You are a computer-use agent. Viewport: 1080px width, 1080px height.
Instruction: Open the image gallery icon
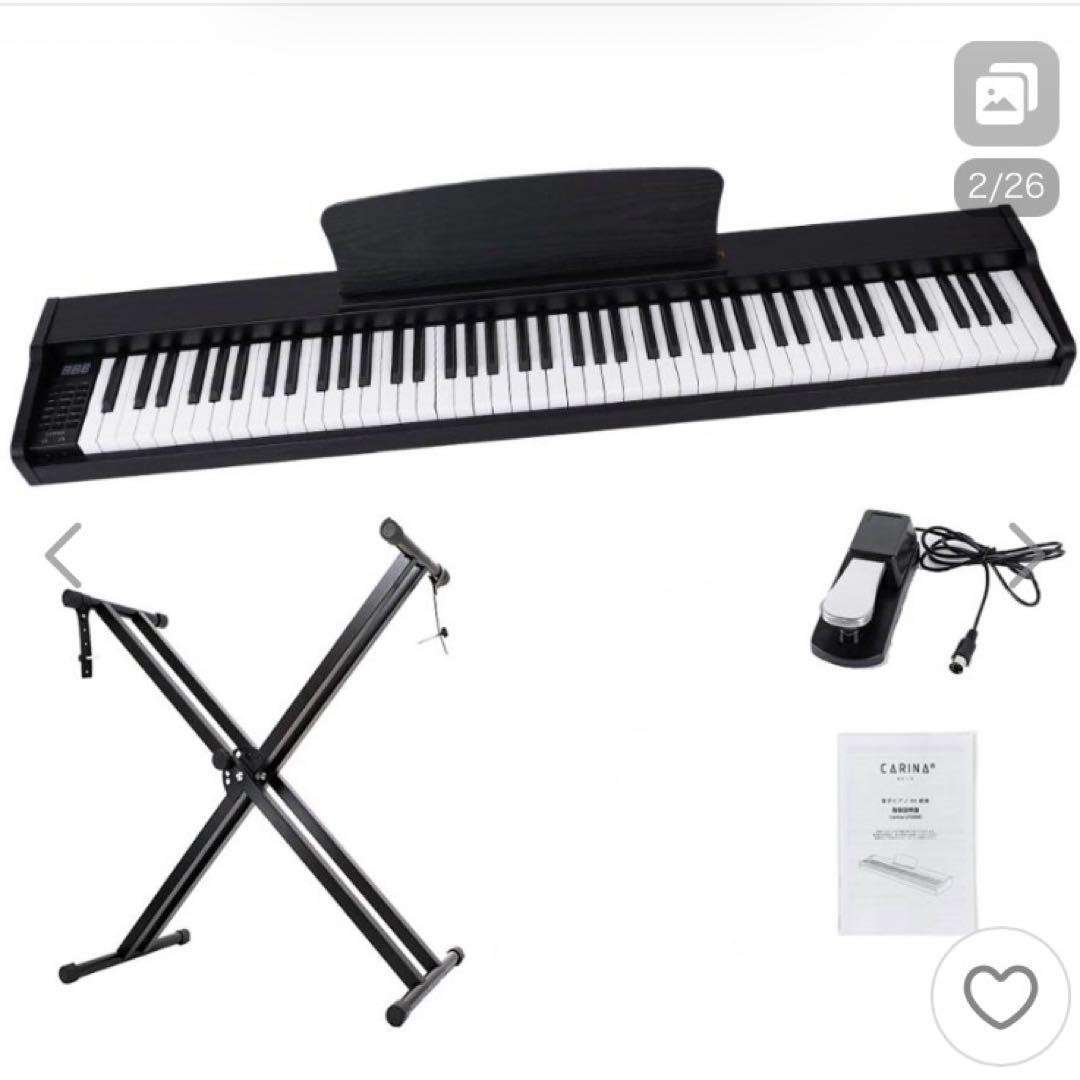click(1005, 94)
